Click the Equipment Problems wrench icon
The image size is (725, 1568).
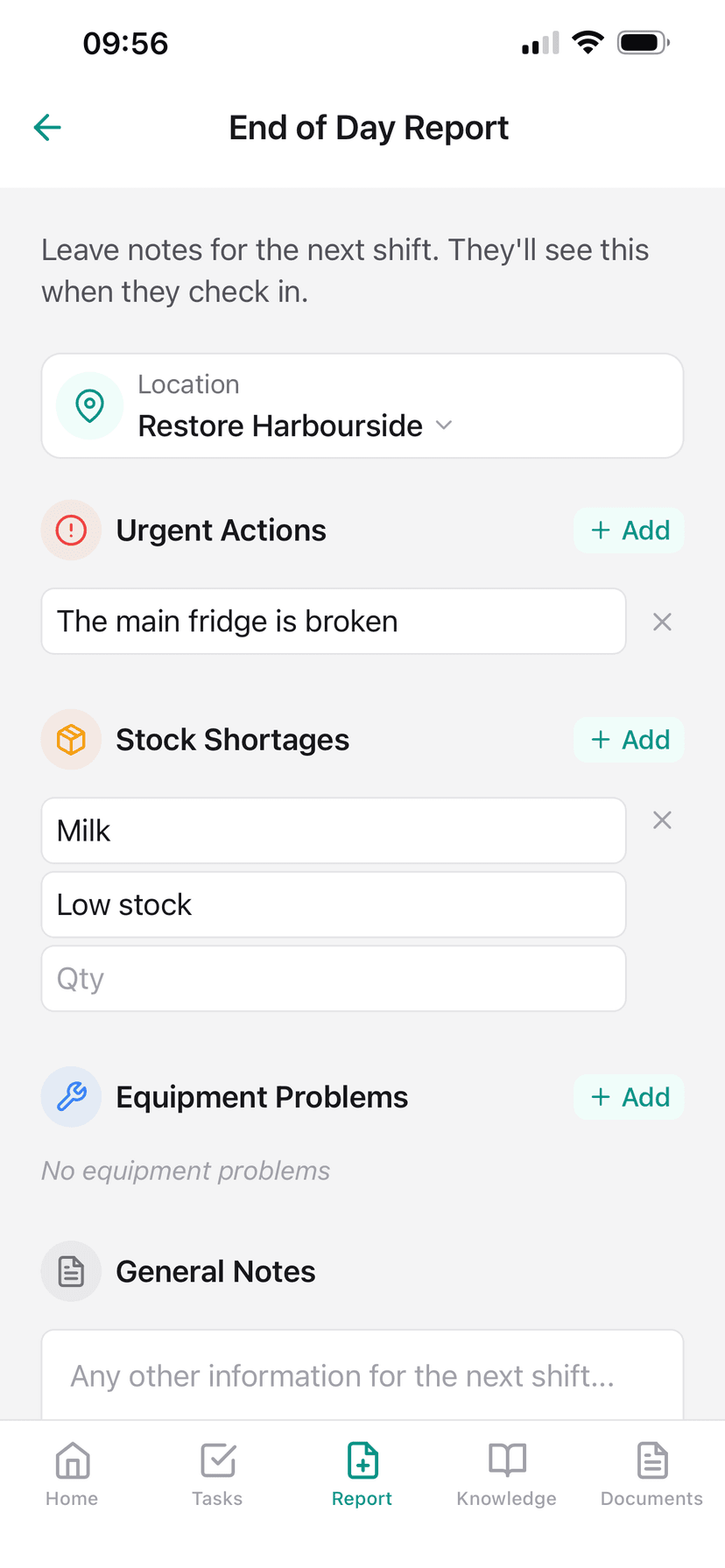[71, 1096]
